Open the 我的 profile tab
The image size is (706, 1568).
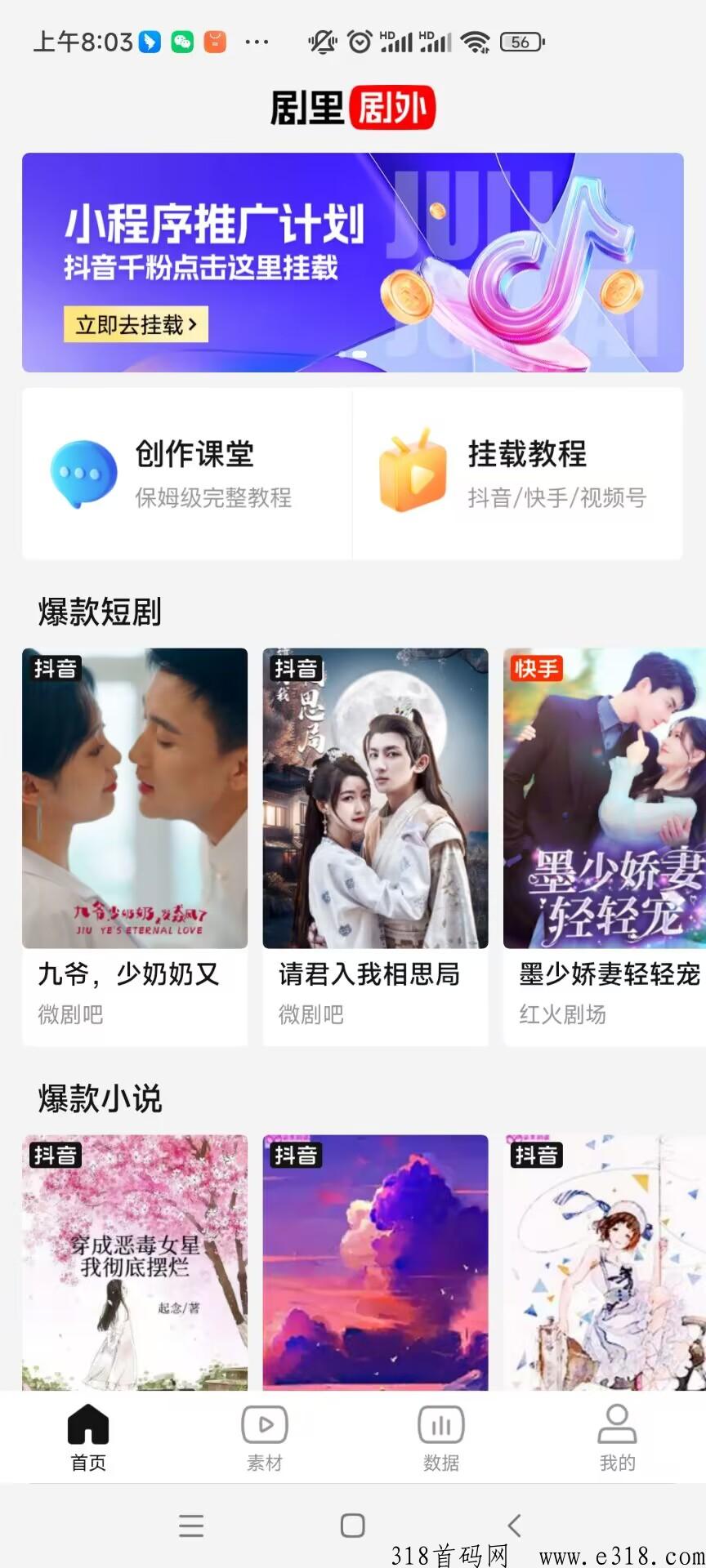(617, 1438)
